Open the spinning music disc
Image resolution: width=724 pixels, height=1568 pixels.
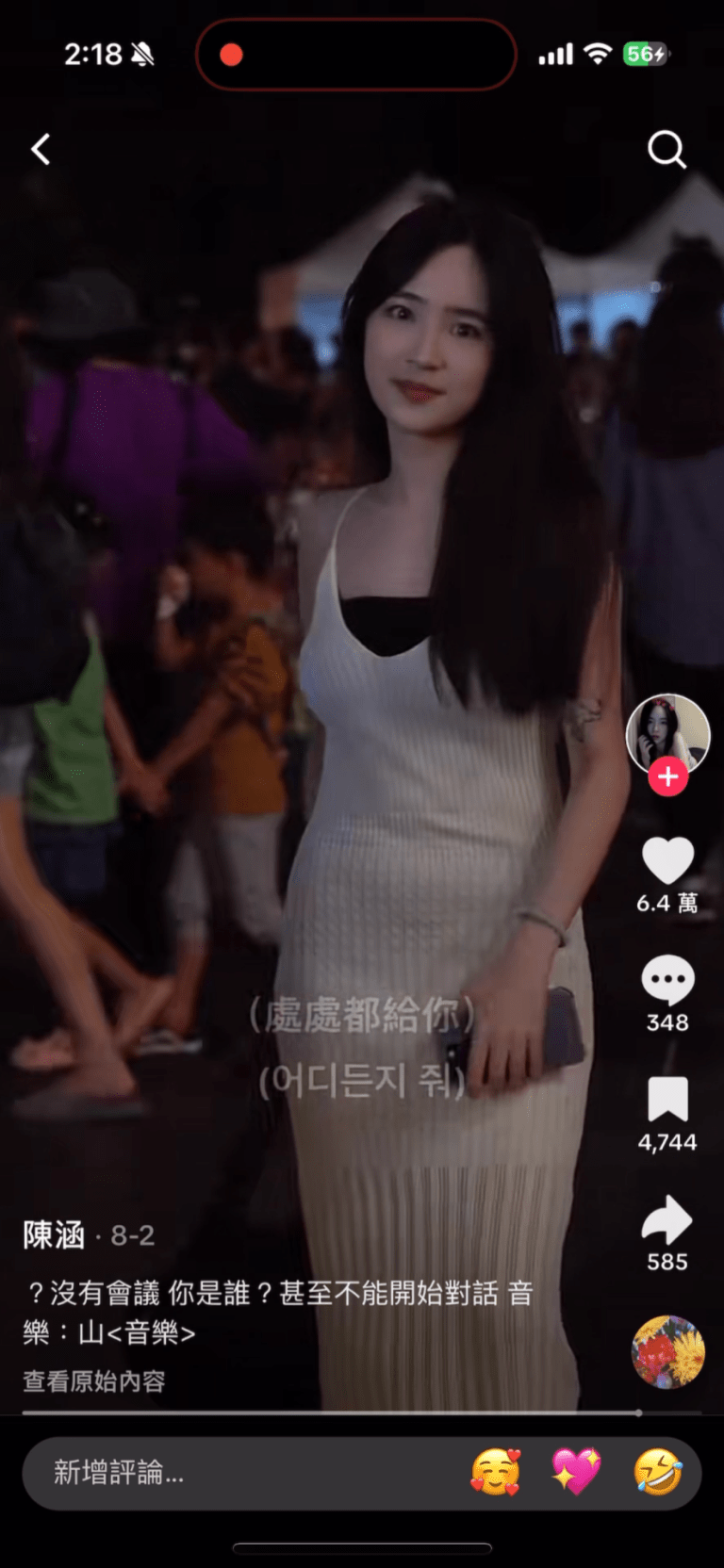[x=667, y=1351]
